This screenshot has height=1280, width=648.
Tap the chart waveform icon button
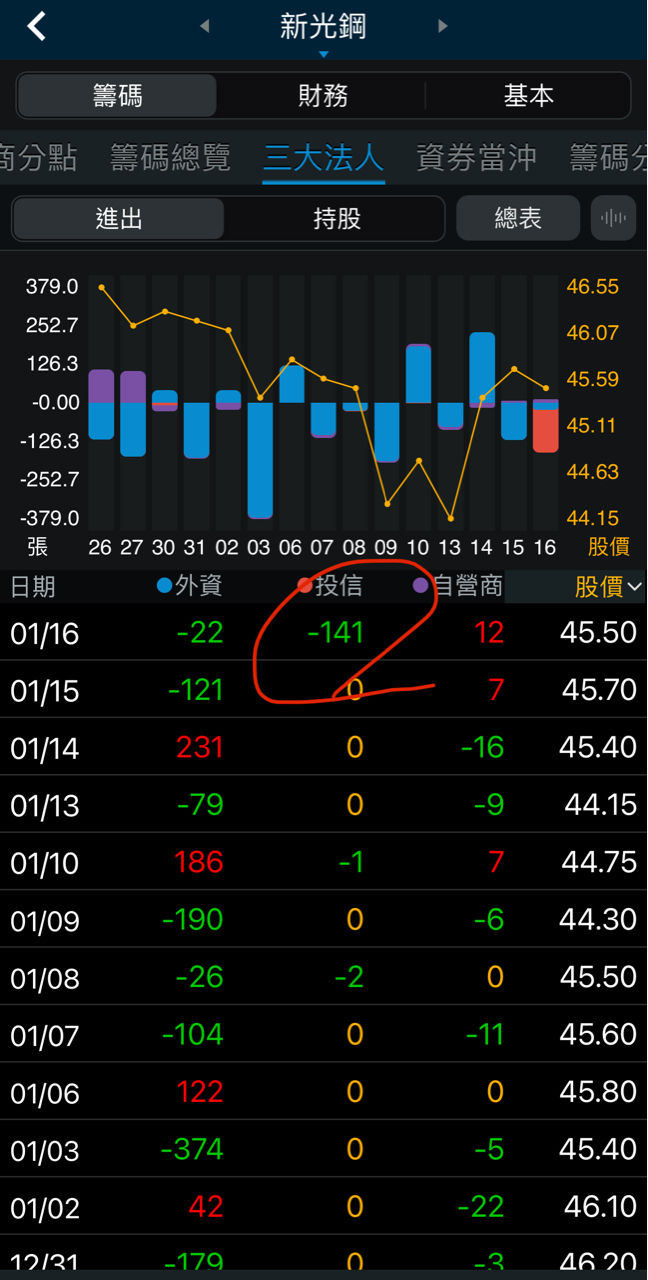coord(613,219)
